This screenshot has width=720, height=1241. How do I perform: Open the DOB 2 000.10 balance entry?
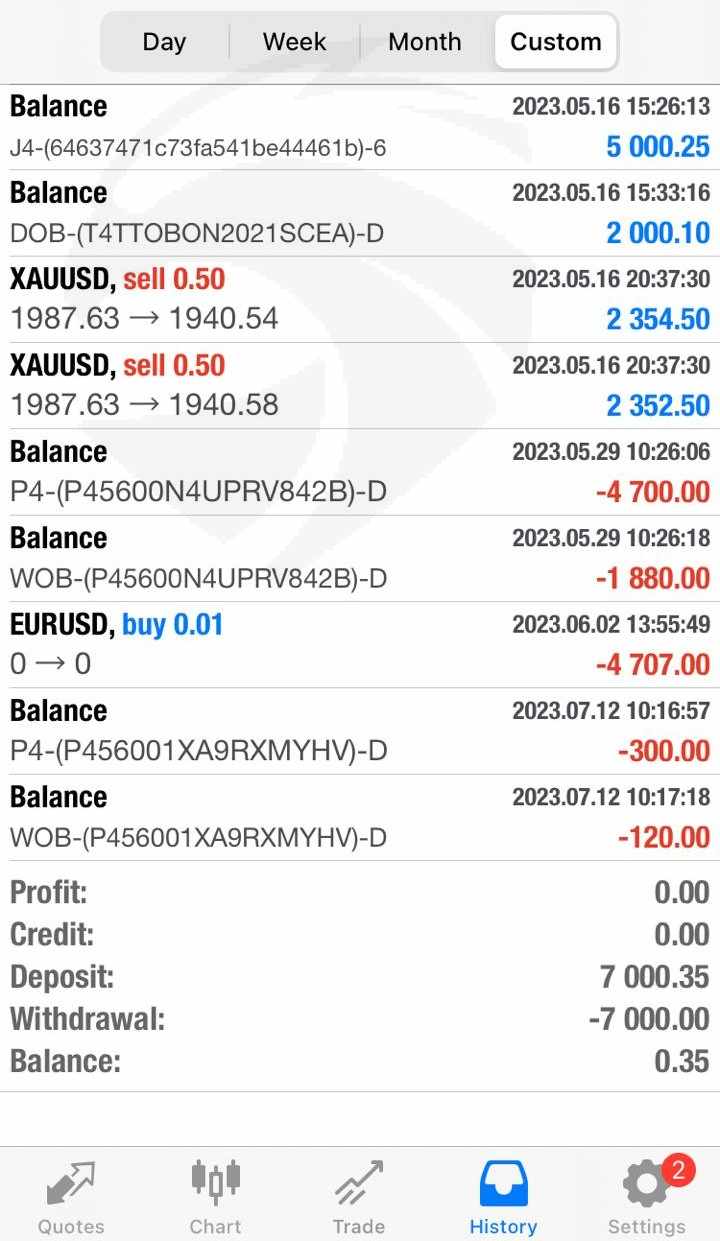point(360,214)
